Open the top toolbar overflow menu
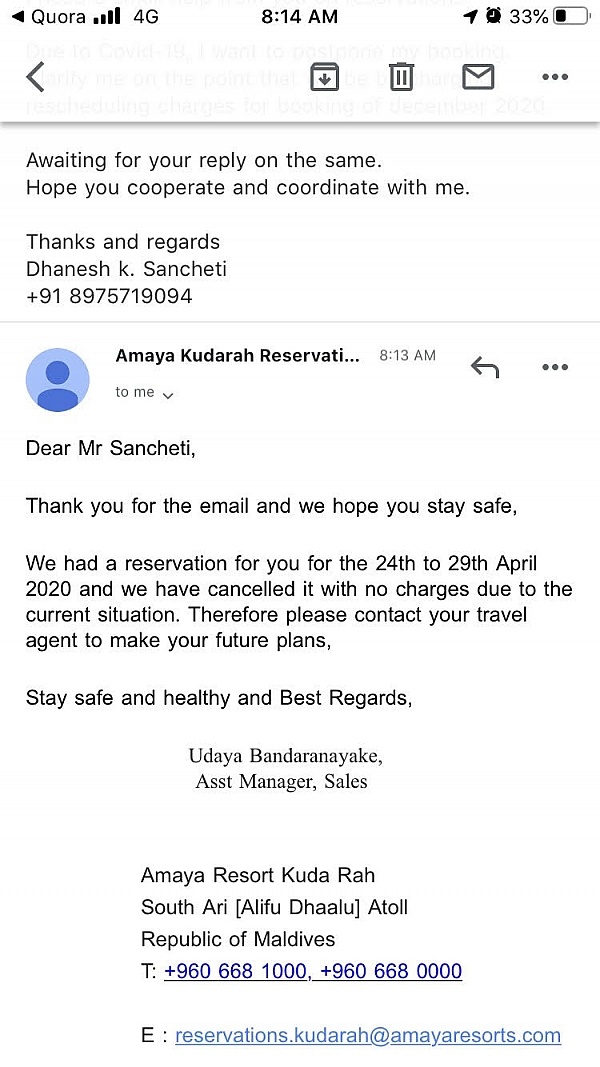 [554, 77]
